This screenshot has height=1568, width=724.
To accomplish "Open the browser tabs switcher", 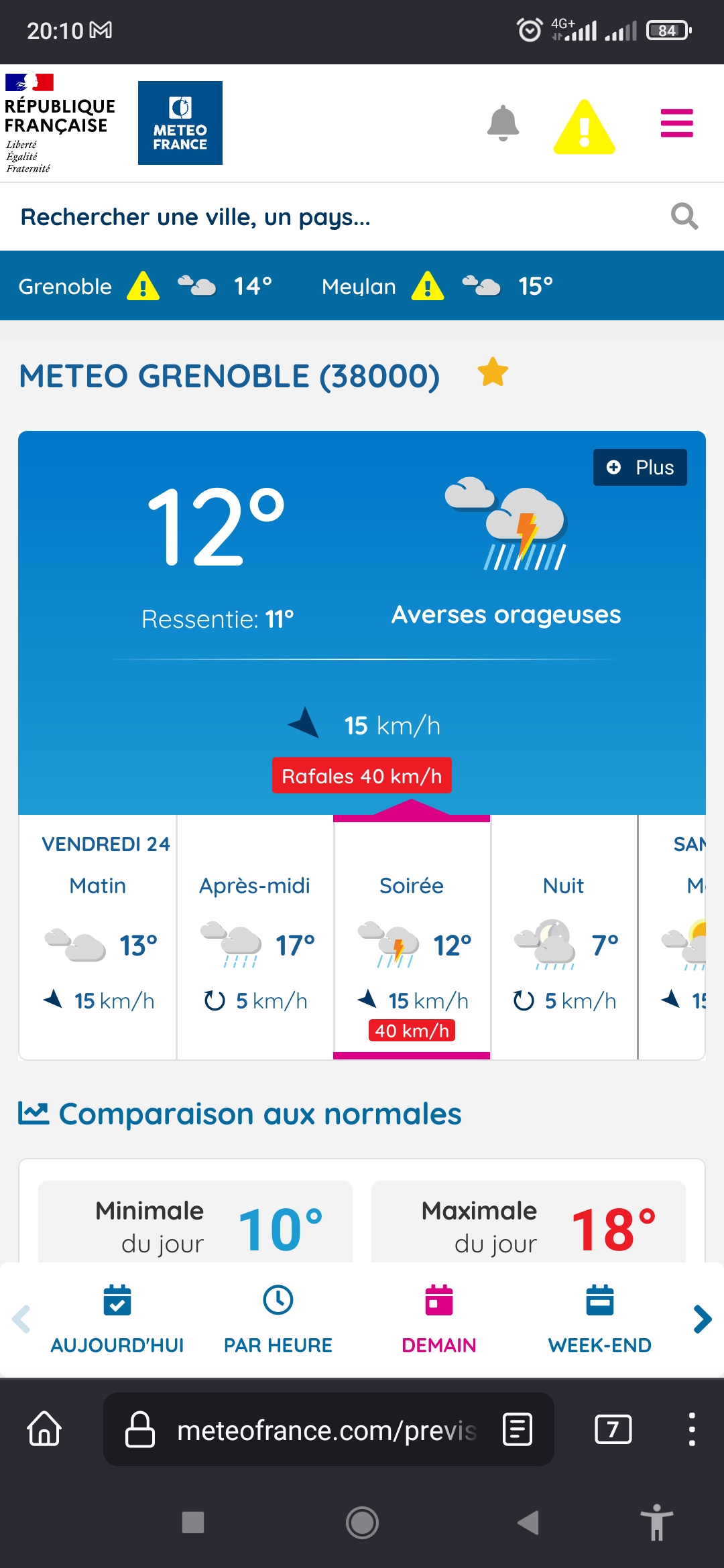I will tap(613, 1429).
